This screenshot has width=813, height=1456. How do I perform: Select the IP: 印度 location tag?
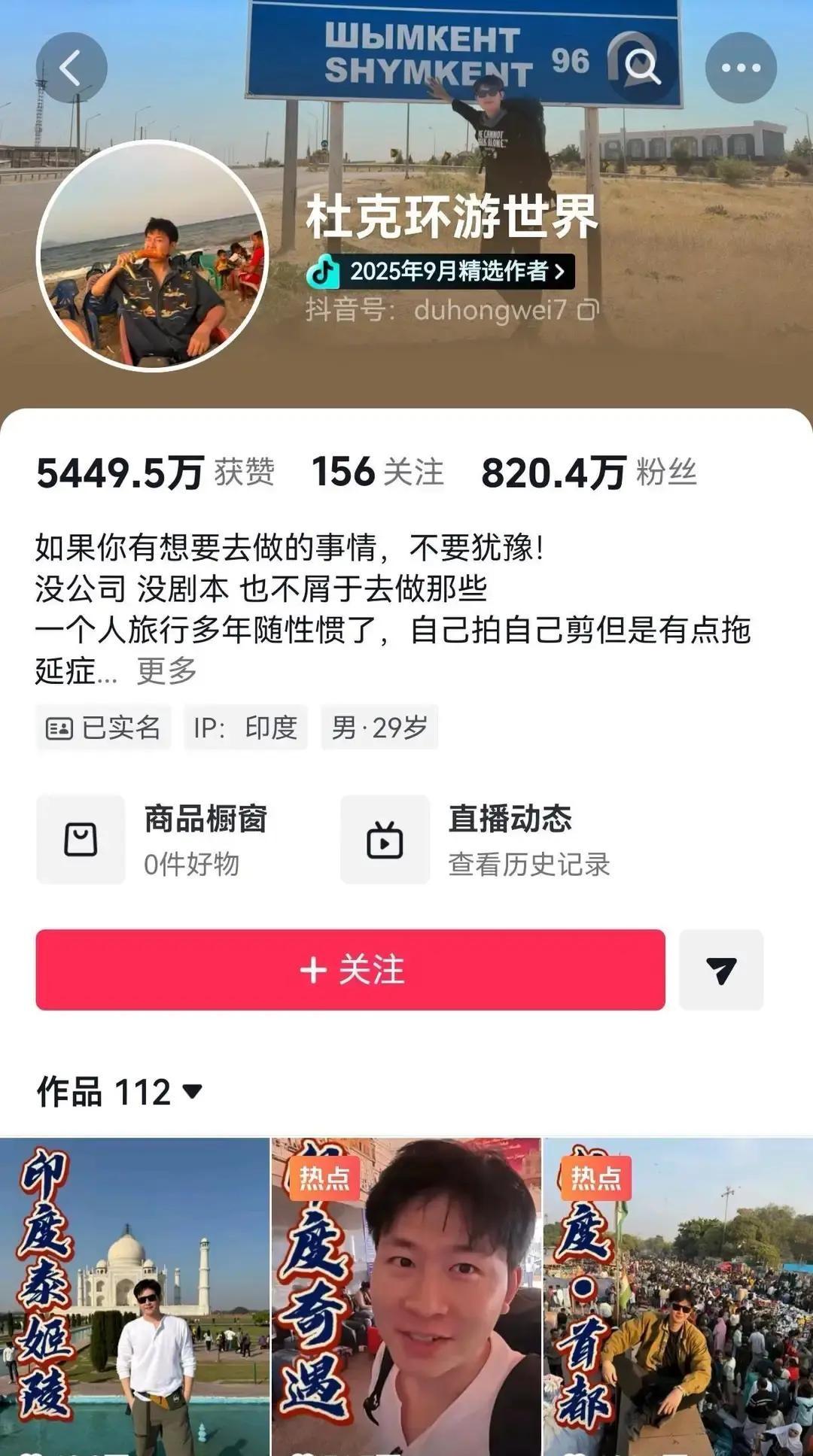point(247,727)
